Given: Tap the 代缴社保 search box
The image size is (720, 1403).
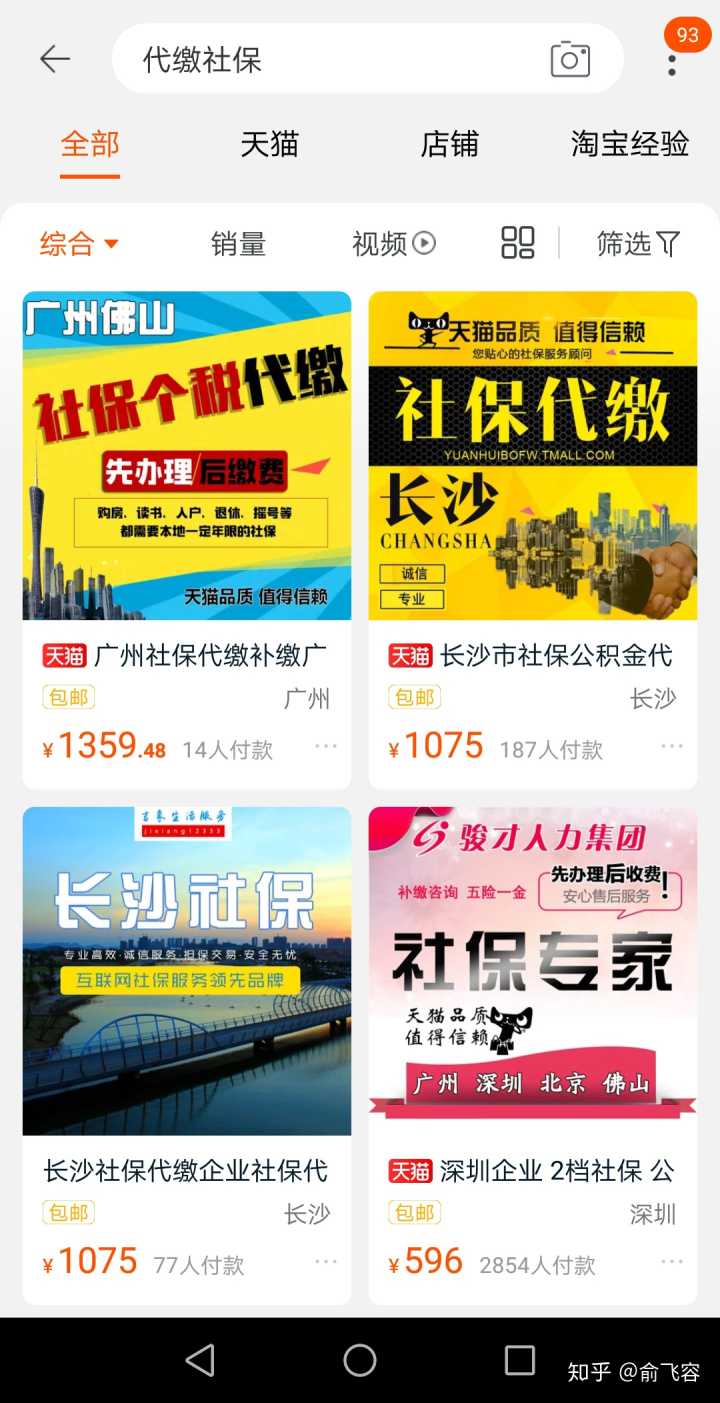Looking at the screenshot, I should coord(330,60).
